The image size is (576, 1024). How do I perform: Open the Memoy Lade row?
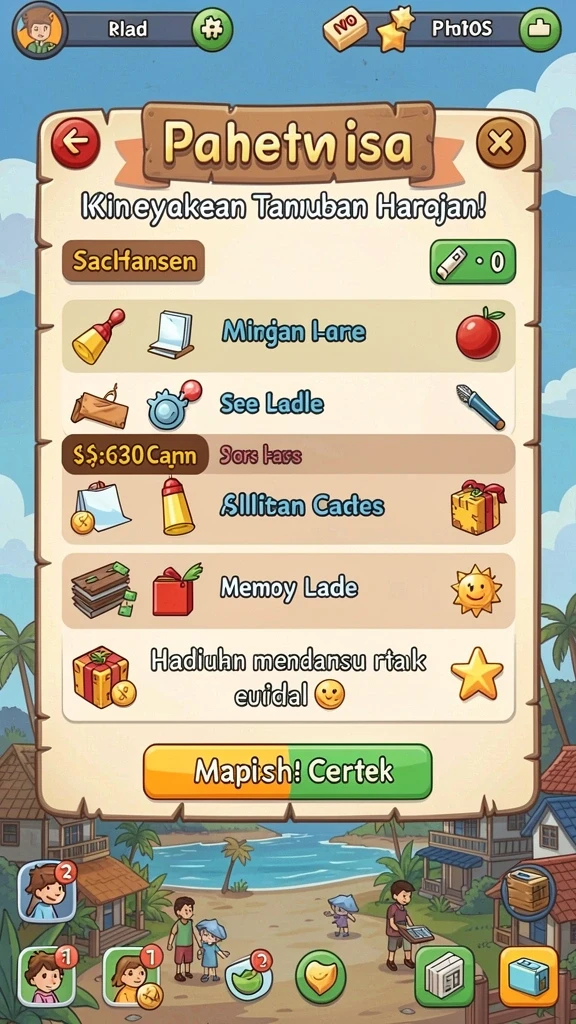pyautogui.click(x=288, y=590)
